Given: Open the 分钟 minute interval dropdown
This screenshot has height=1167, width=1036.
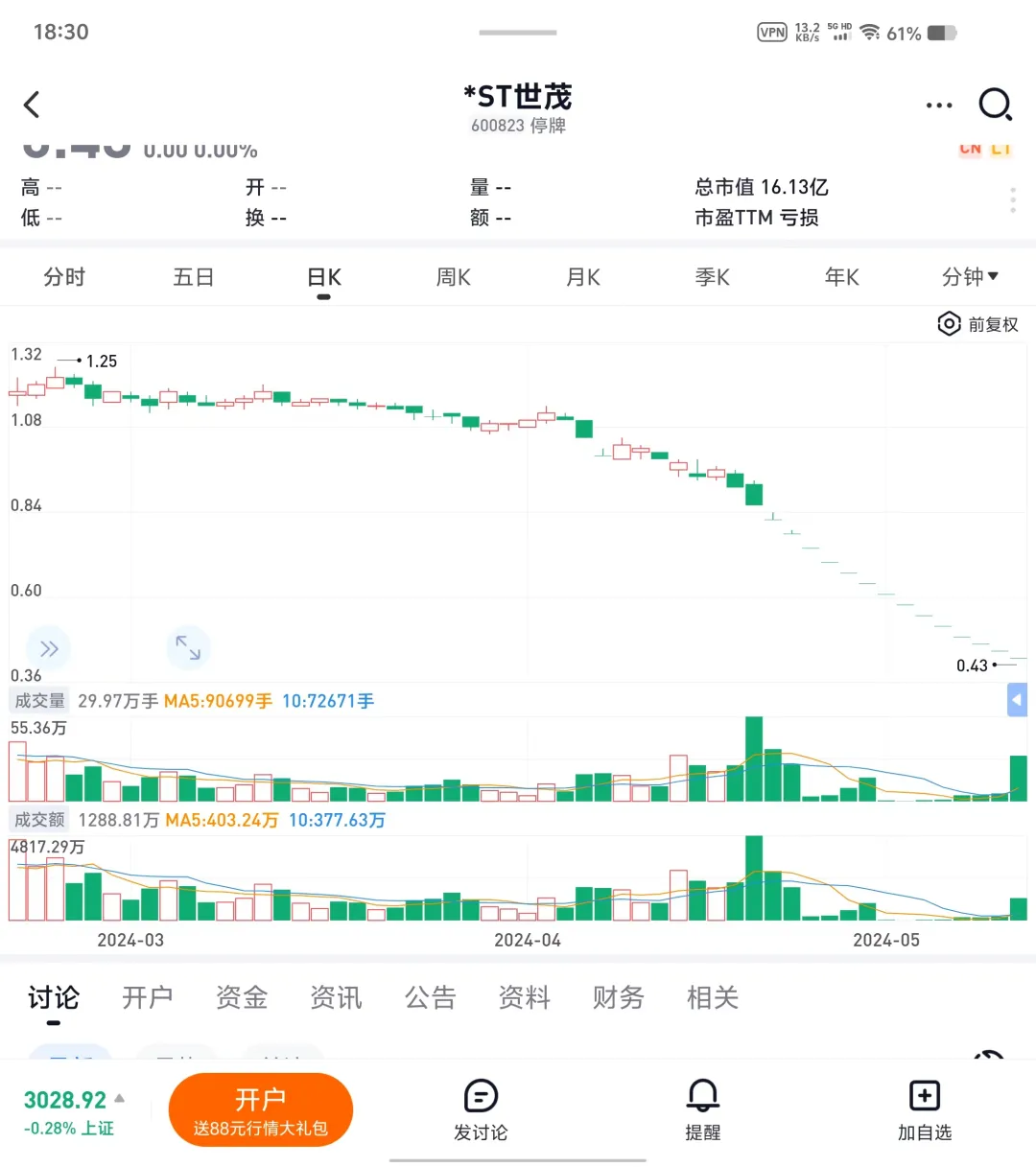Looking at the screenshot, I should [969, 278].
